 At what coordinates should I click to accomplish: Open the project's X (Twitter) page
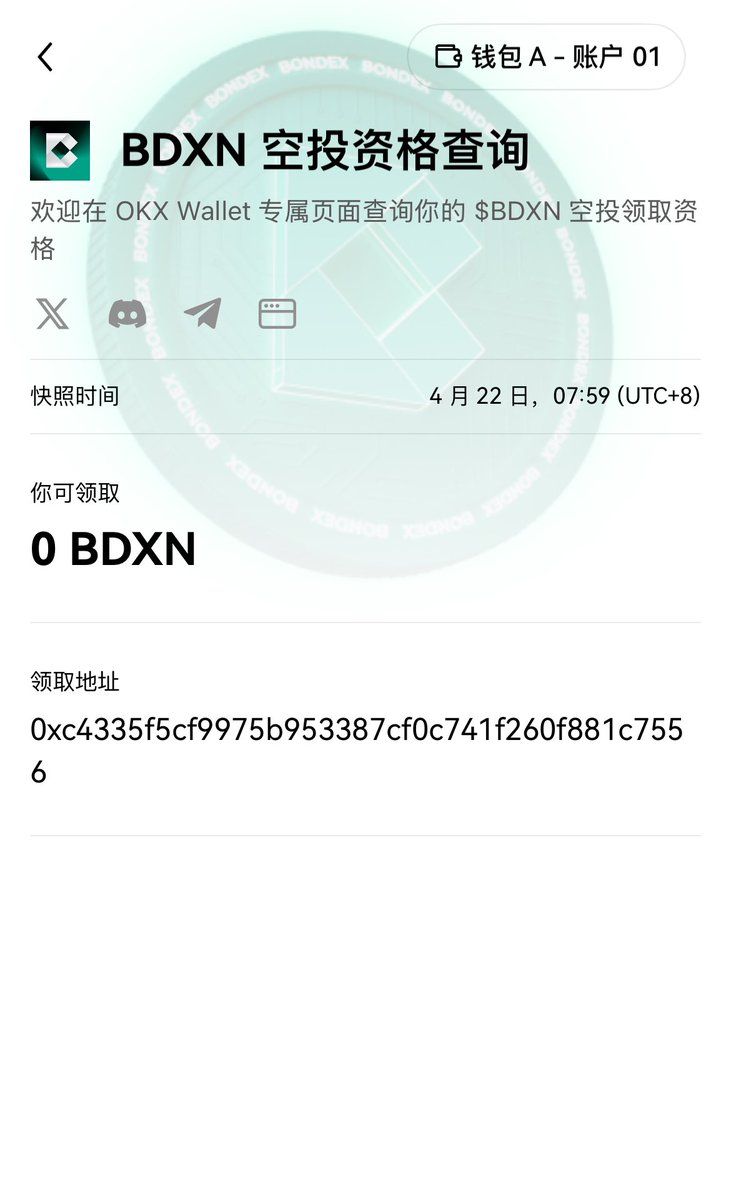pos(52,314)
